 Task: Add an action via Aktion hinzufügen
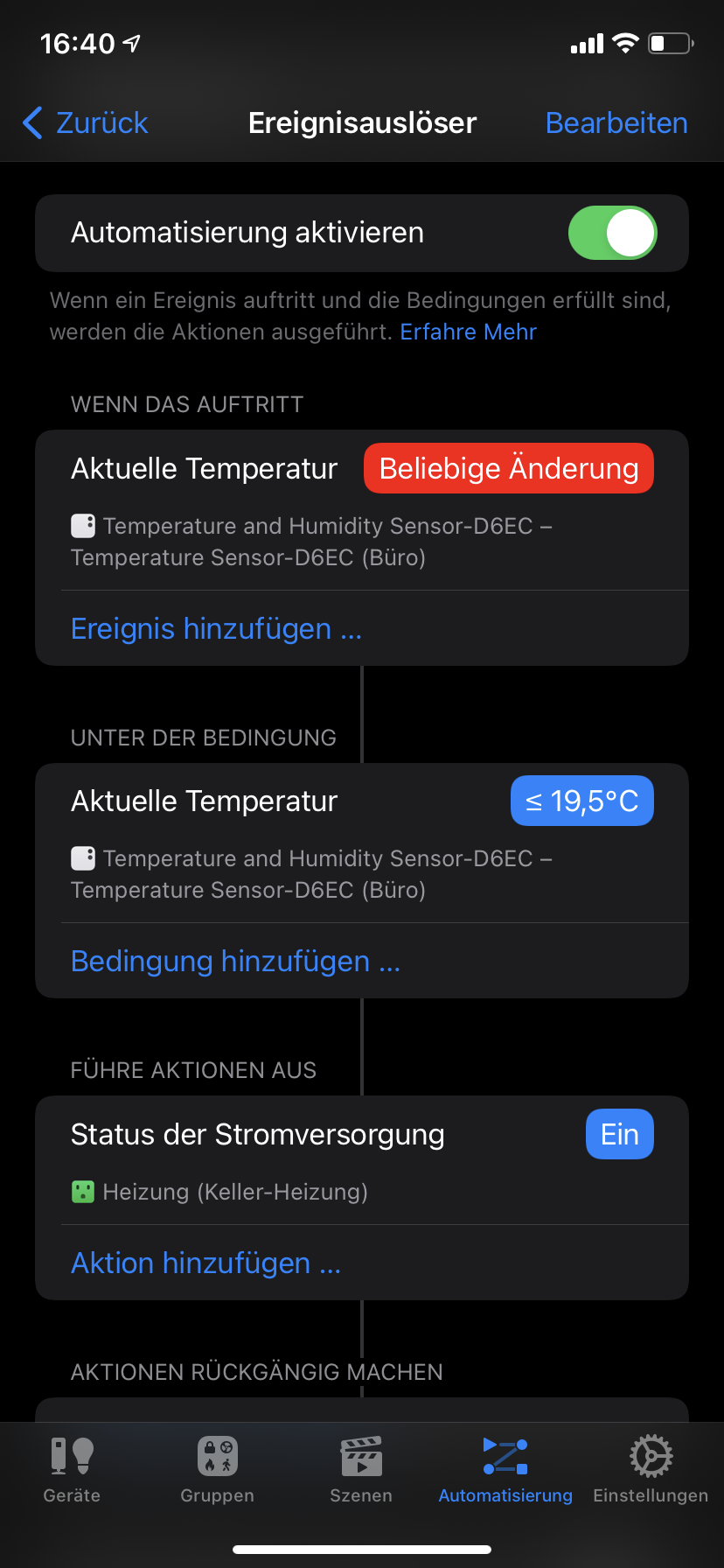coord(205,1263)
